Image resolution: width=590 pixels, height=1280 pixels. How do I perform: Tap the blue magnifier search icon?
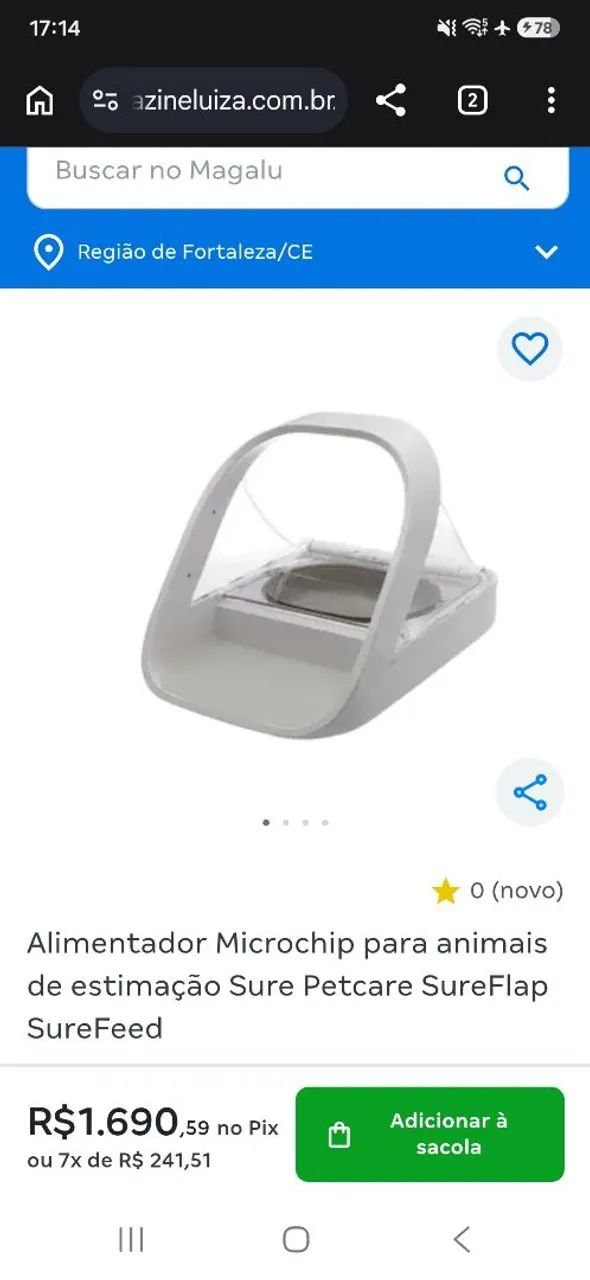516,179
